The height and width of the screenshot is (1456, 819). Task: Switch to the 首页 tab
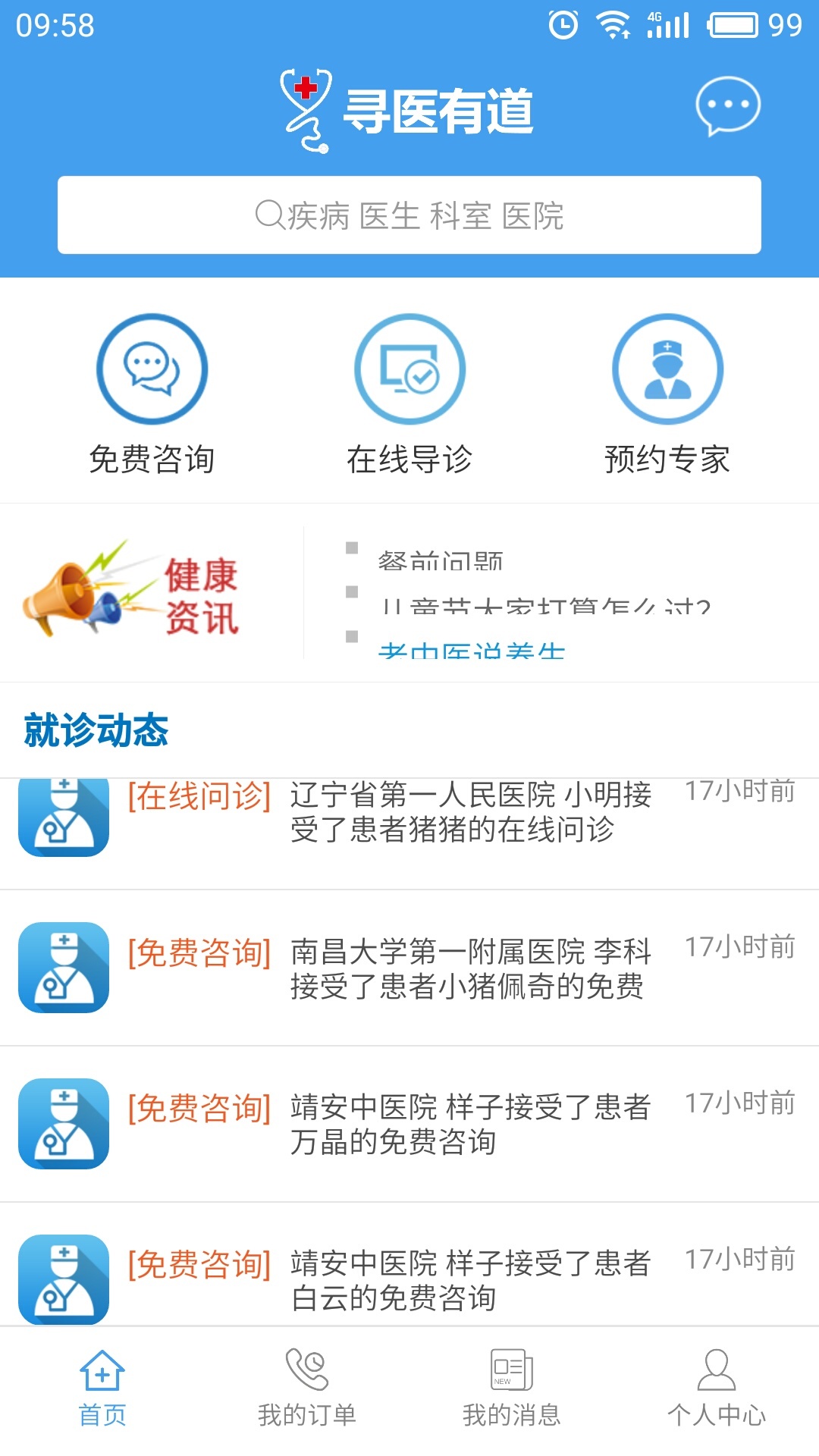click(x=102, y=1389)
